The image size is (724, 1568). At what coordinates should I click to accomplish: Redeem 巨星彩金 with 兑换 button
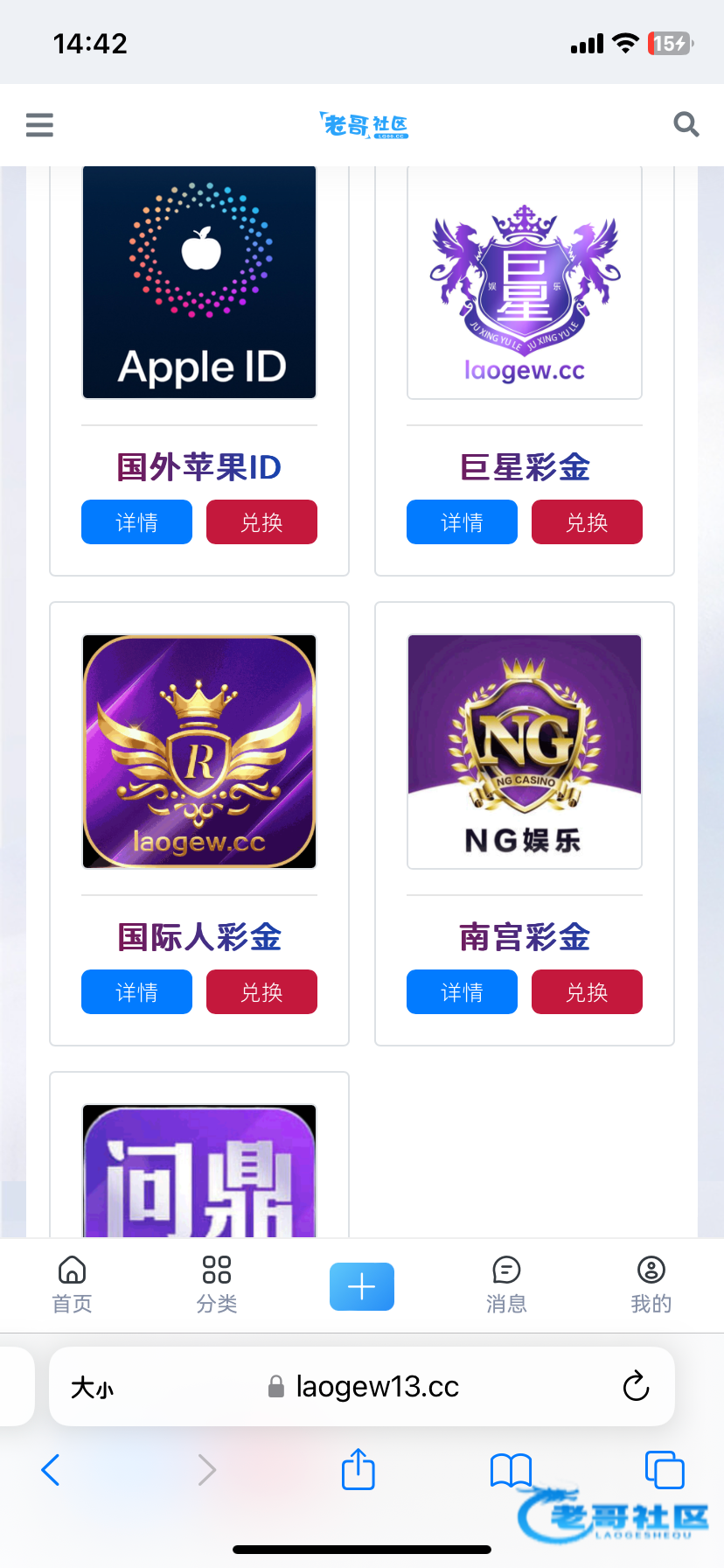[x=587, y=522]
